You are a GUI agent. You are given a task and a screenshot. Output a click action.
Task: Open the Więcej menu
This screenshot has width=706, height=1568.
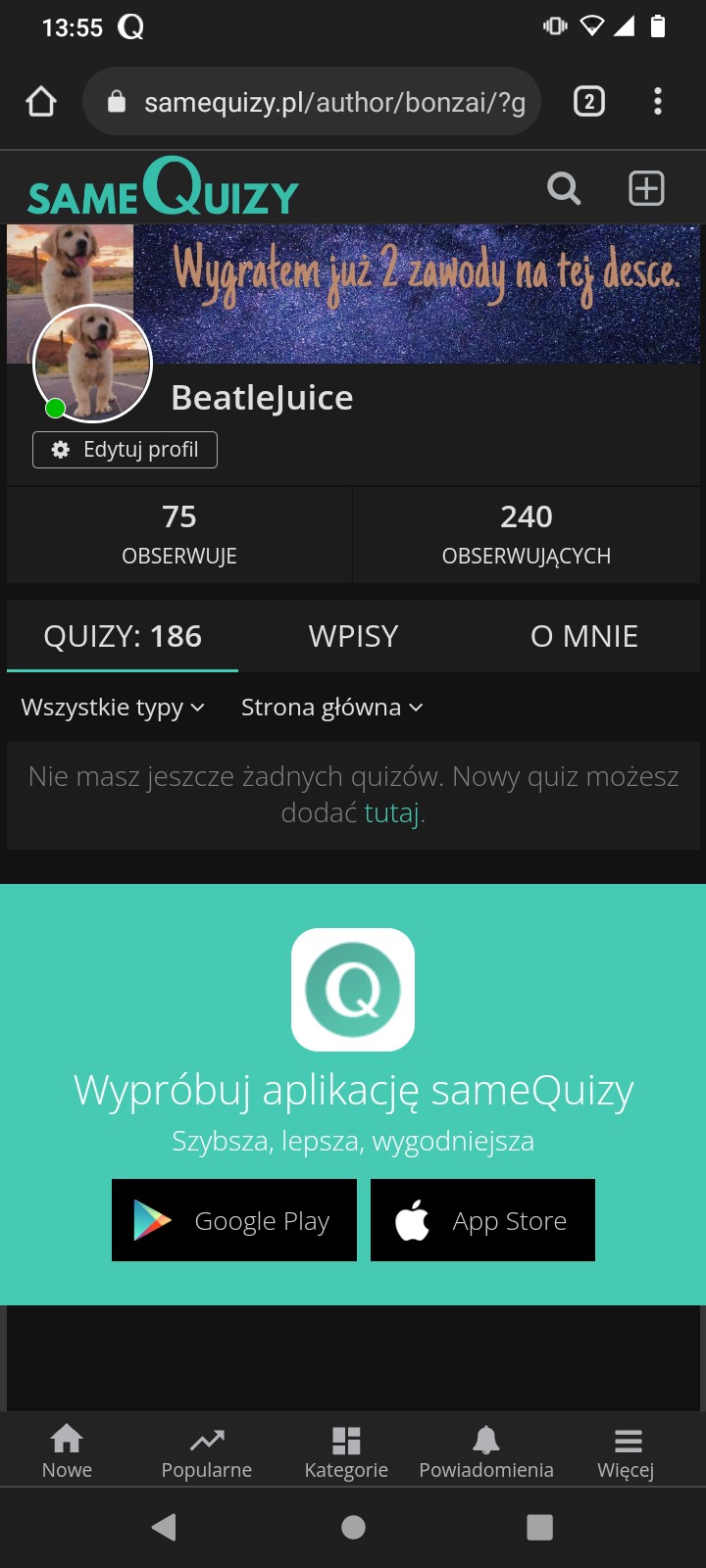(626, 1450)
